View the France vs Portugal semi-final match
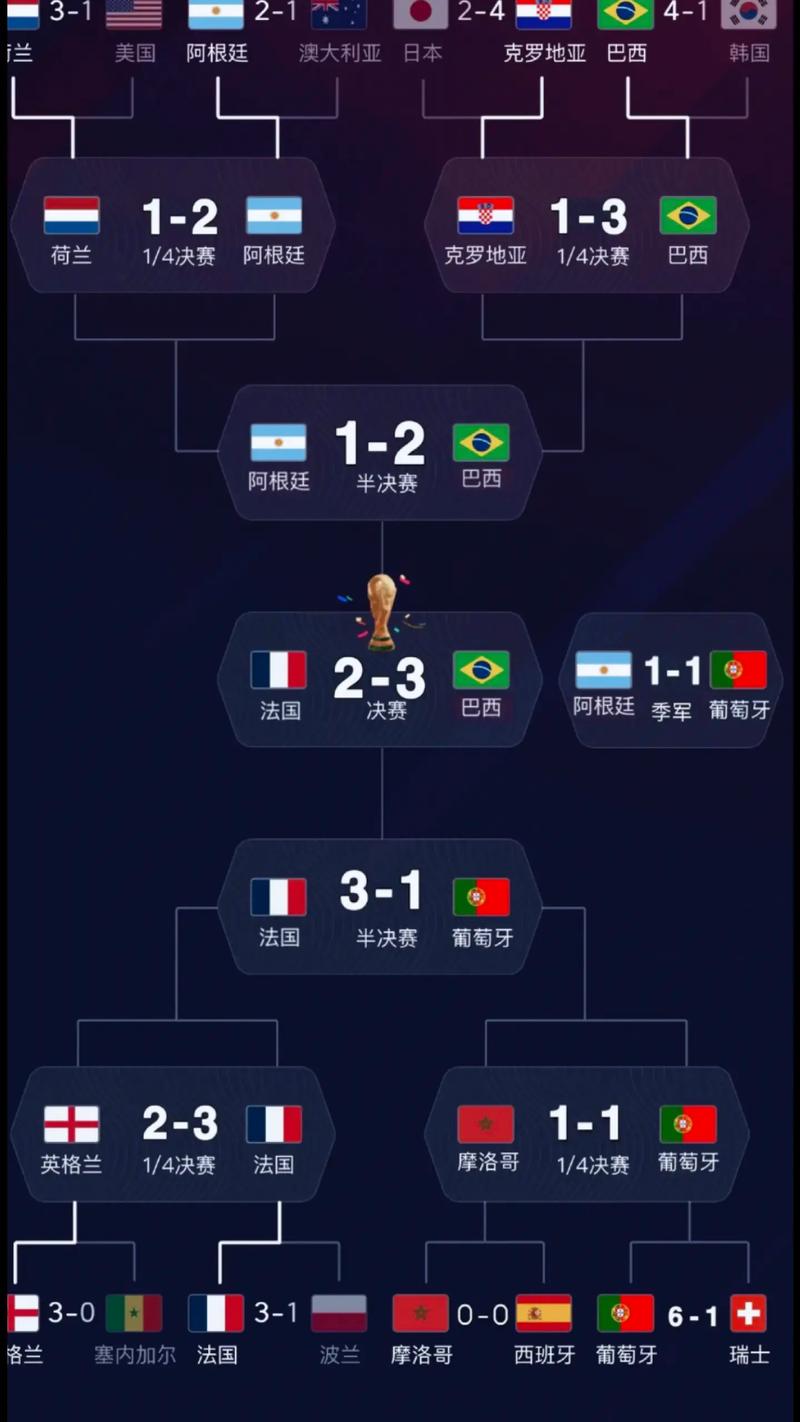 point(380,906)
